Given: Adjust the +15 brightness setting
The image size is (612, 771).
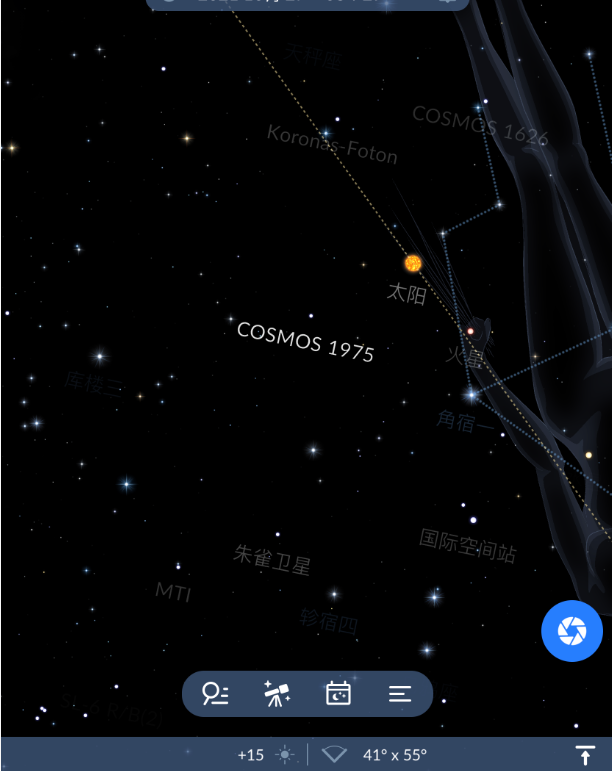Looking at the screenshot, I should 265,755.
